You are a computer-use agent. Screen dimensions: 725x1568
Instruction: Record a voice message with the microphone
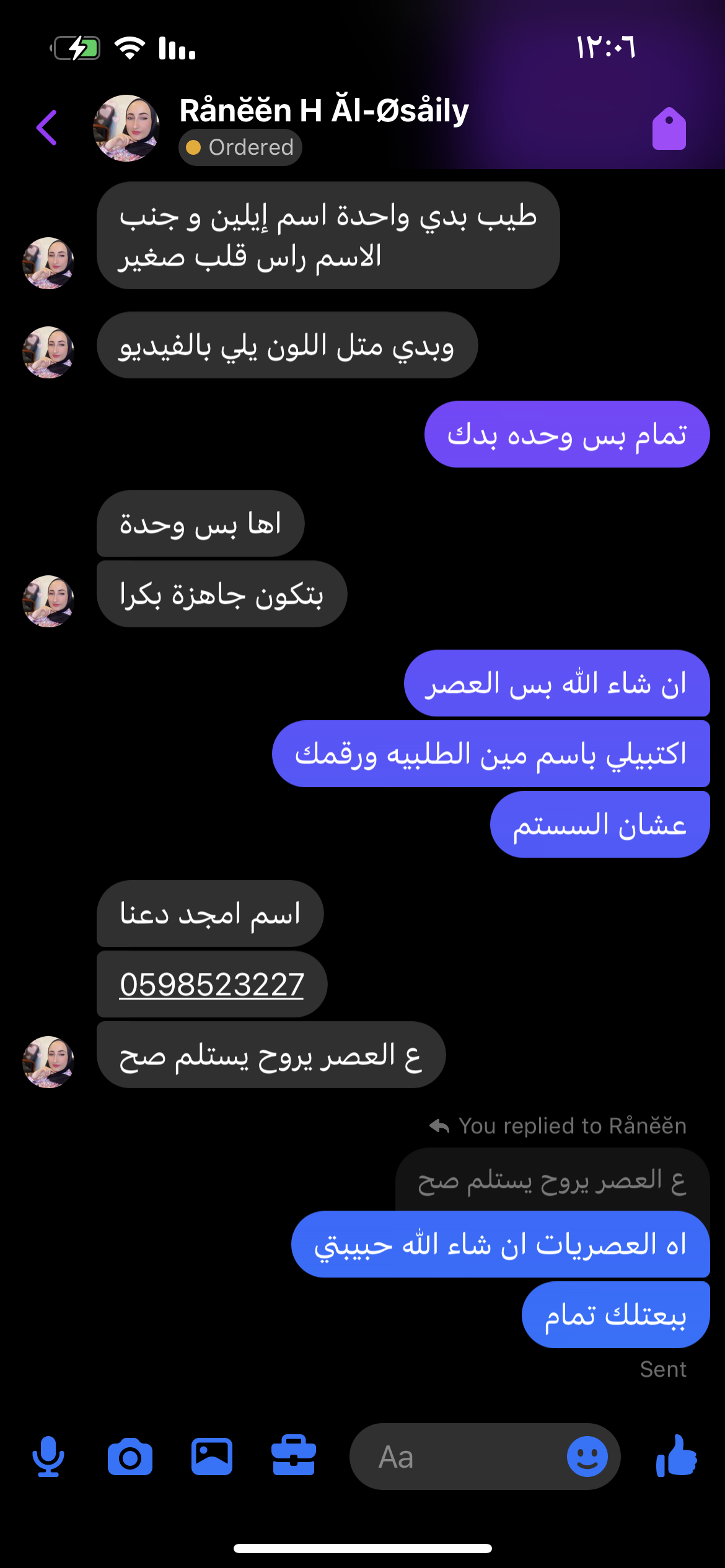[48, 1457]
